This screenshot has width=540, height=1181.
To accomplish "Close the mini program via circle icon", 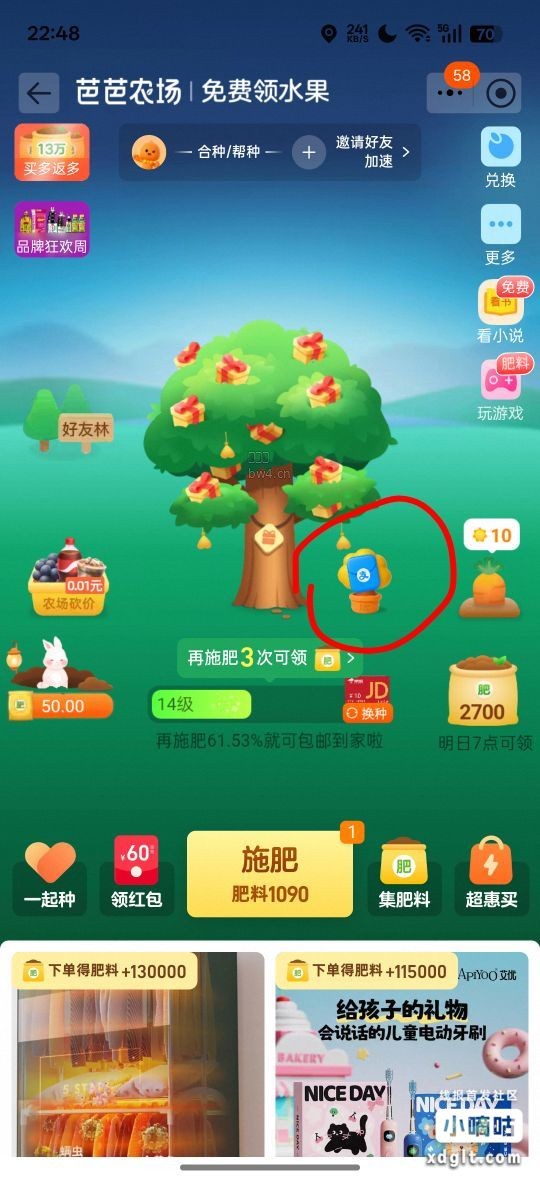I will [x=501, y=93].
